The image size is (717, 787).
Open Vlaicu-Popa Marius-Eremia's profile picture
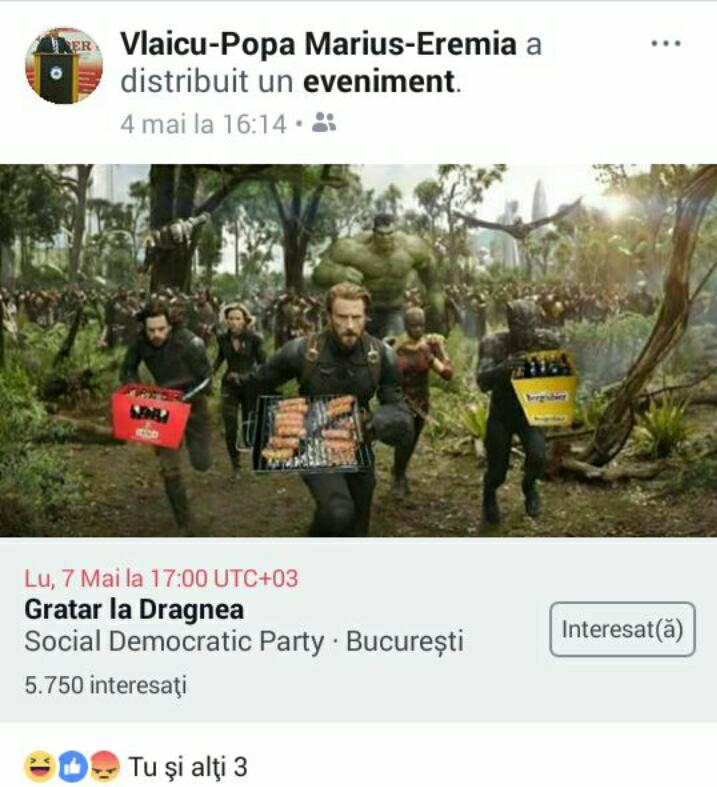(x=63, y=66)
